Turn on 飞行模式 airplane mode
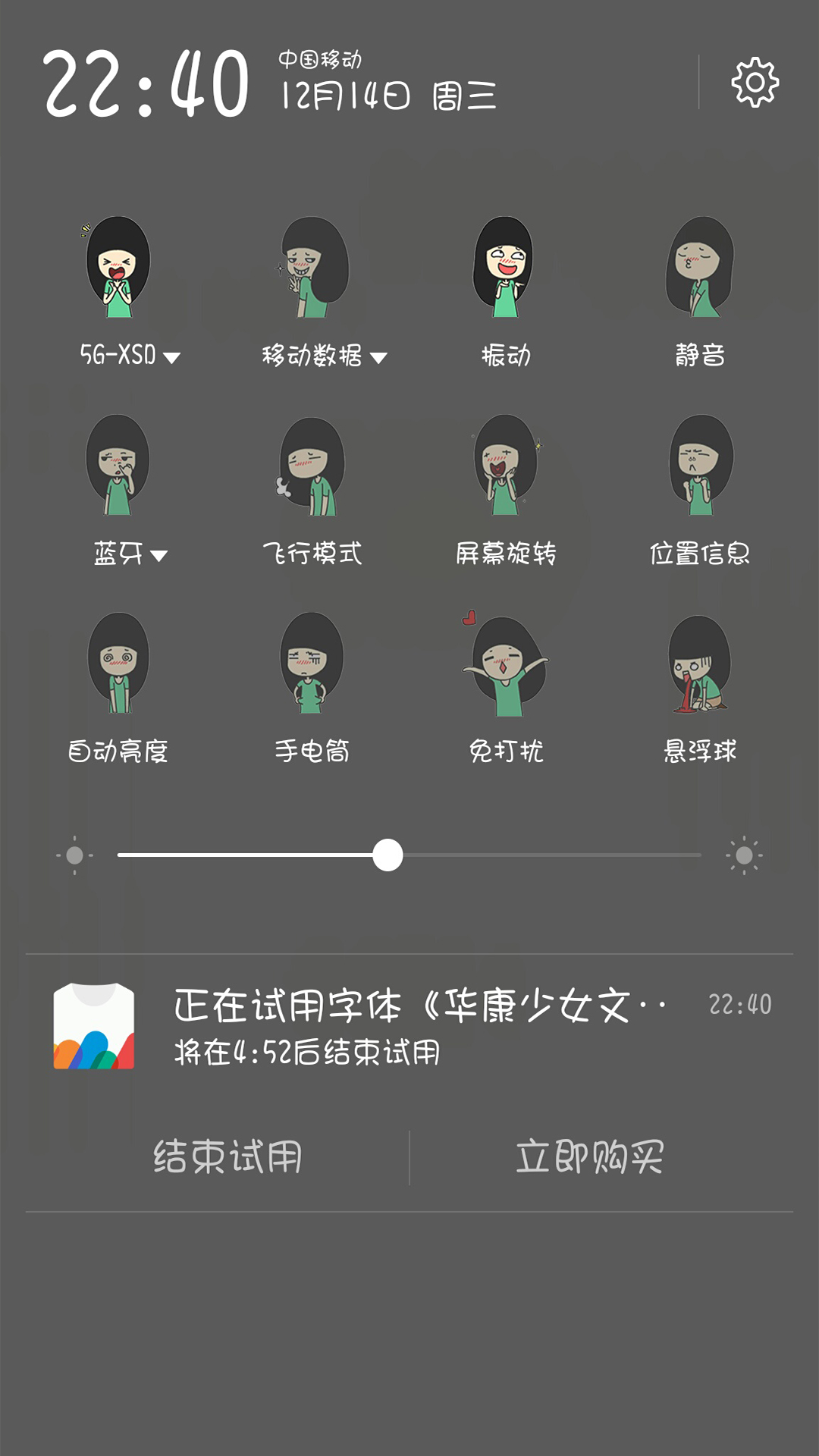 [x=312, y=465]
